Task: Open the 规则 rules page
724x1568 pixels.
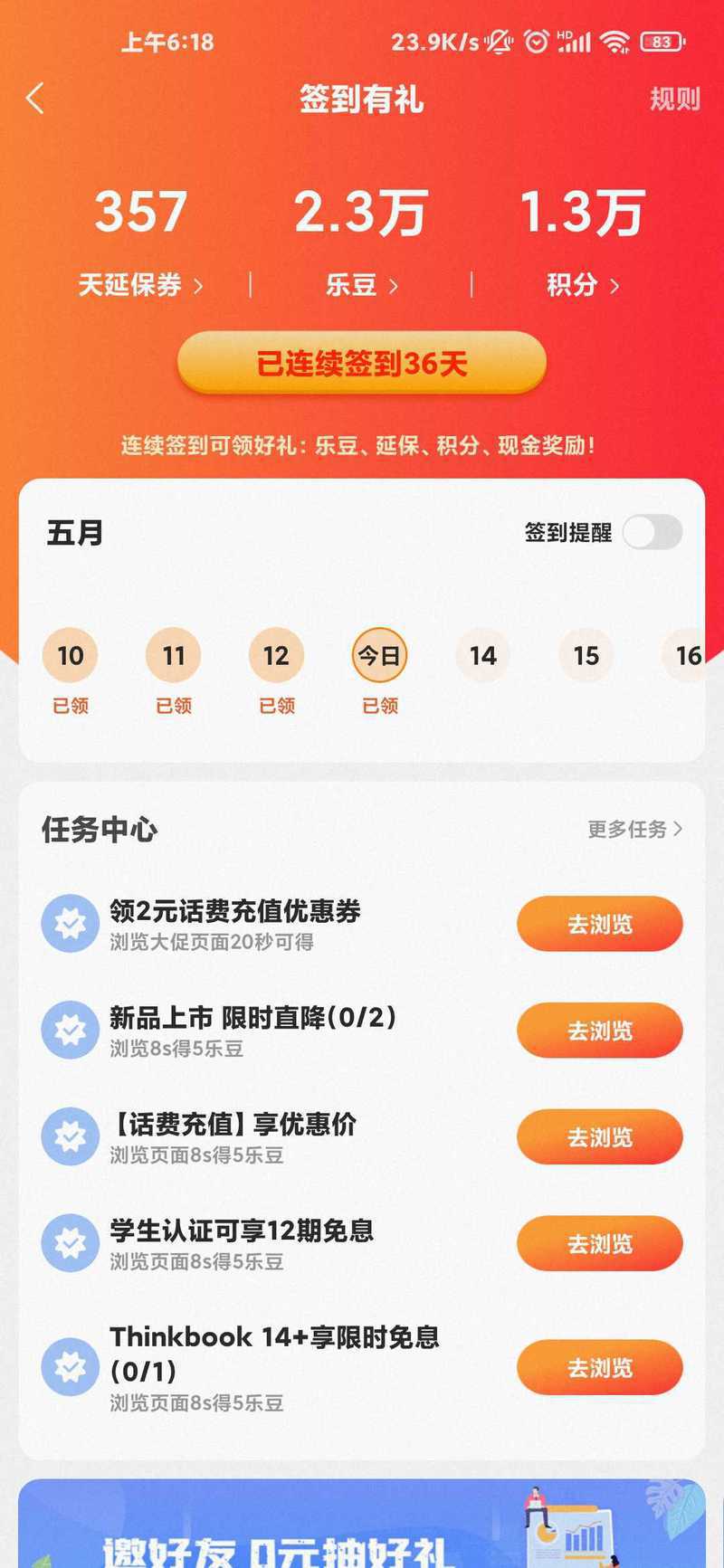Action: pyautogui.click(x=674, y=99)
